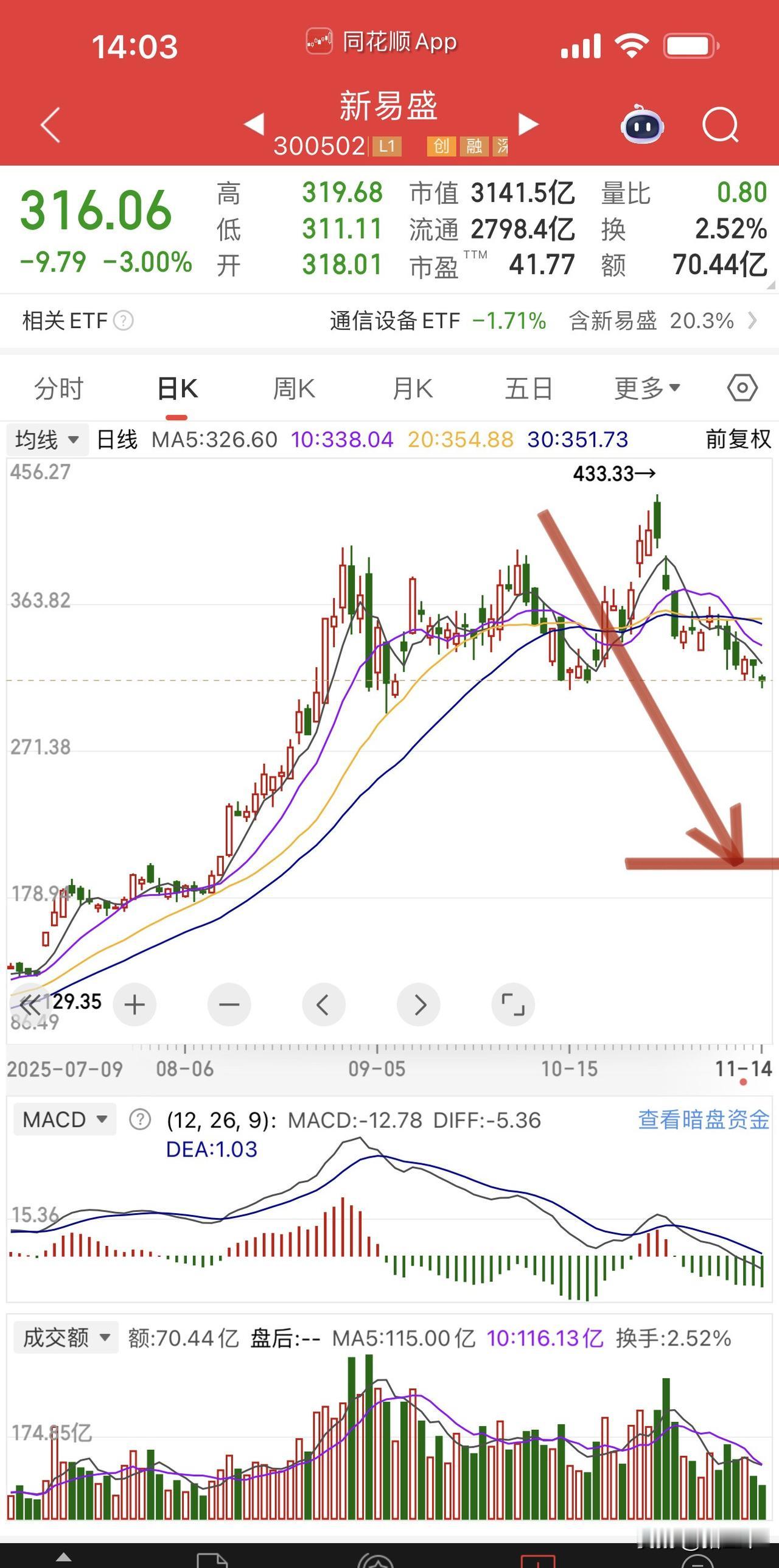The height and width of the screenshot is (1568, 779).
Task: Switch to the 周K weekly tab
Action: coord(294,388)
